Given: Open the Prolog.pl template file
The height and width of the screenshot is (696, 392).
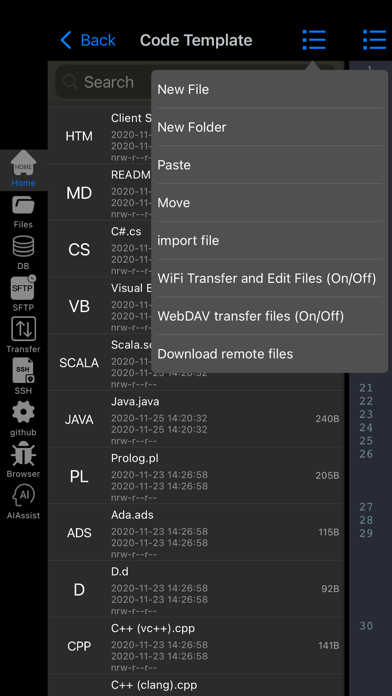Looking at the screenshot, I should [196, 475].
